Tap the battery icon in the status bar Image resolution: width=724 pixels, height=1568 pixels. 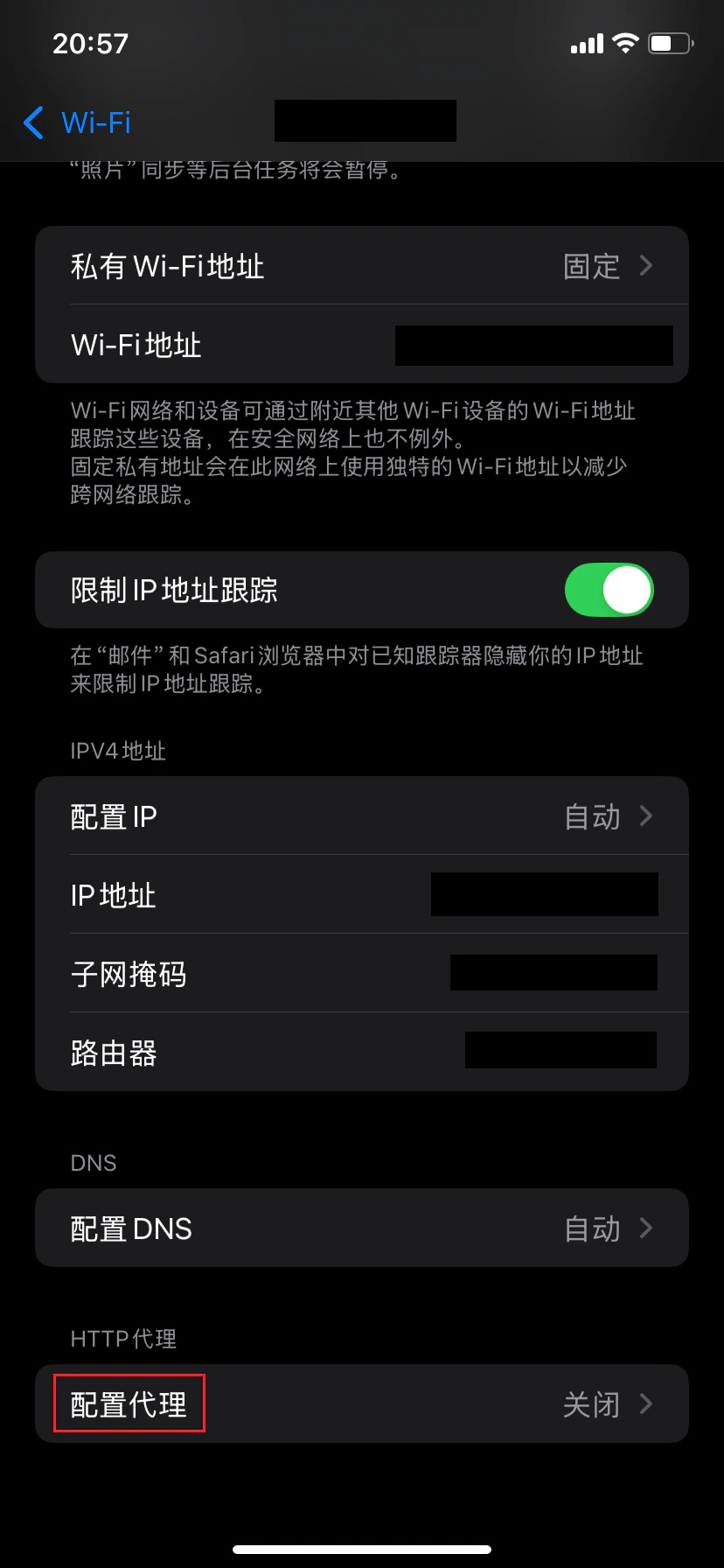tap(670, 43)
